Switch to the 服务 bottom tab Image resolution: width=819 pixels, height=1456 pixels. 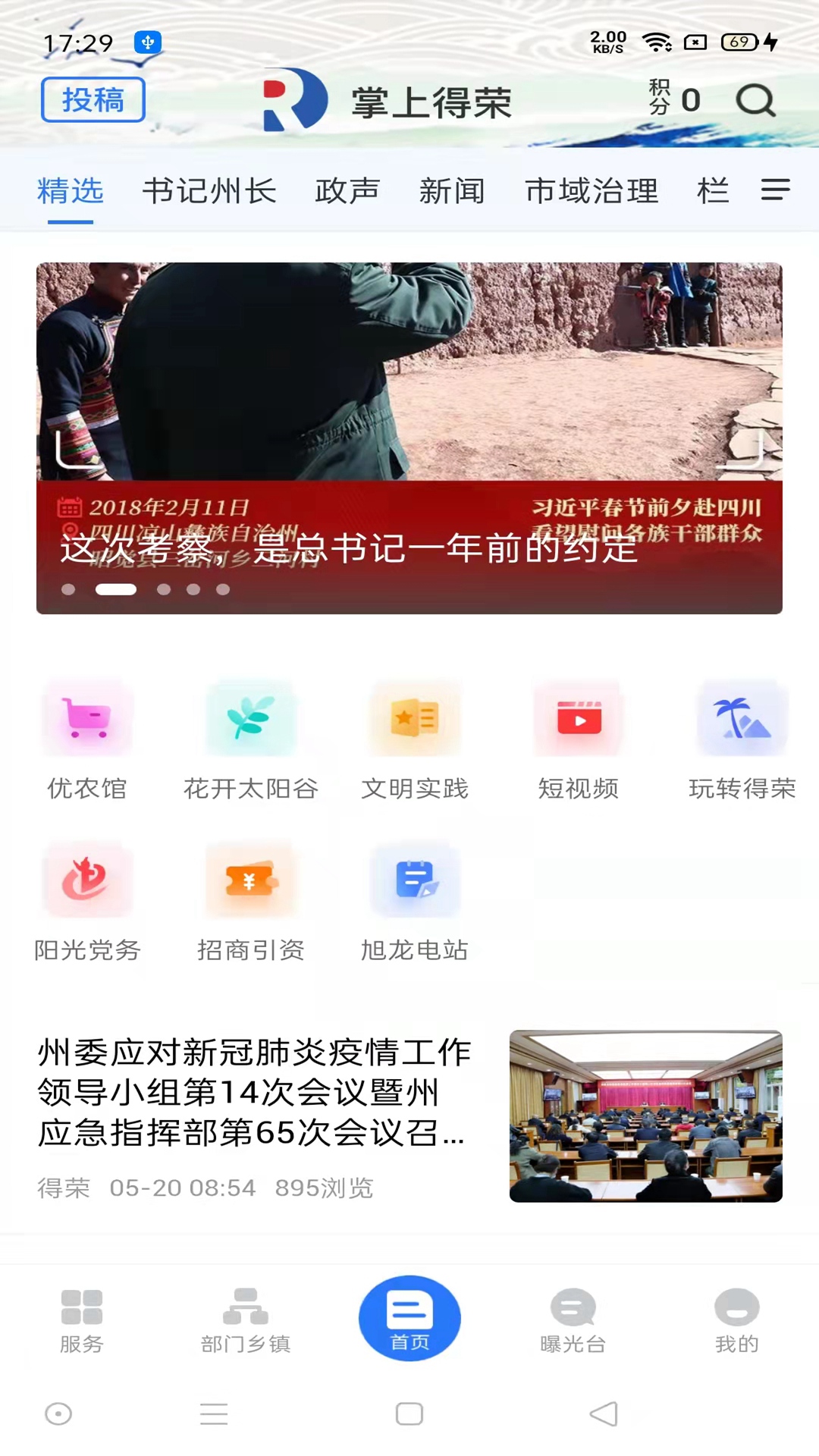pyautogui.click(x=82, y=1321)
